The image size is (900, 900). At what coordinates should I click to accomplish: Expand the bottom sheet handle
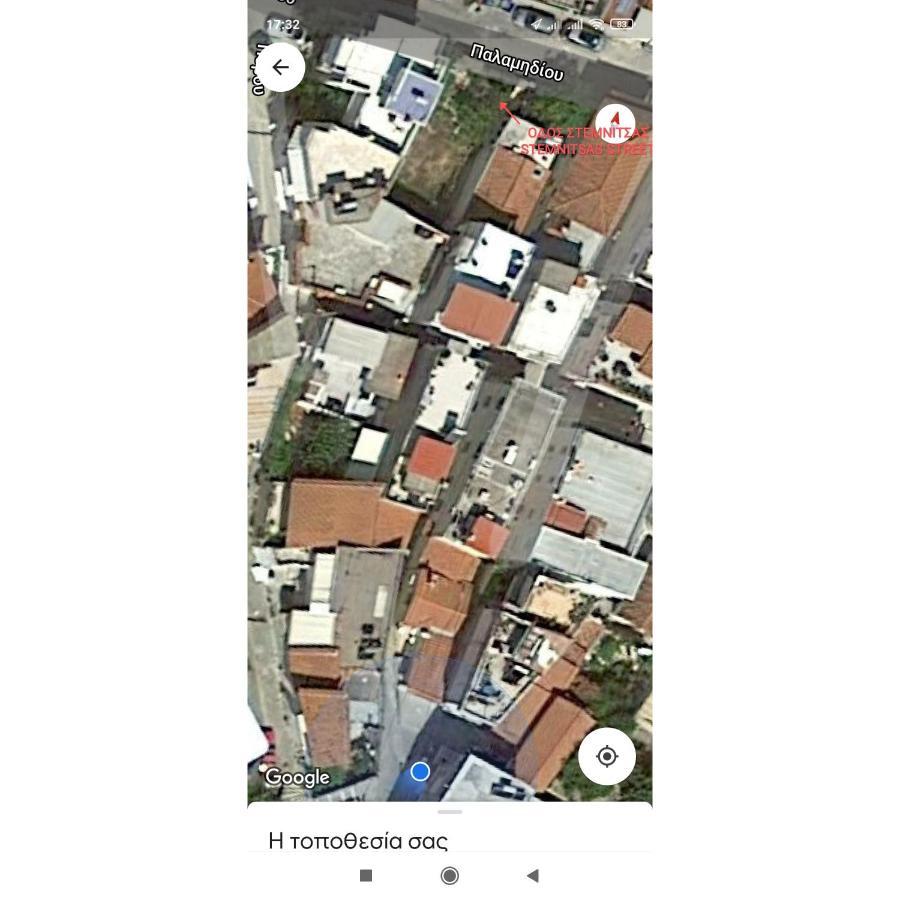[450, 812]
